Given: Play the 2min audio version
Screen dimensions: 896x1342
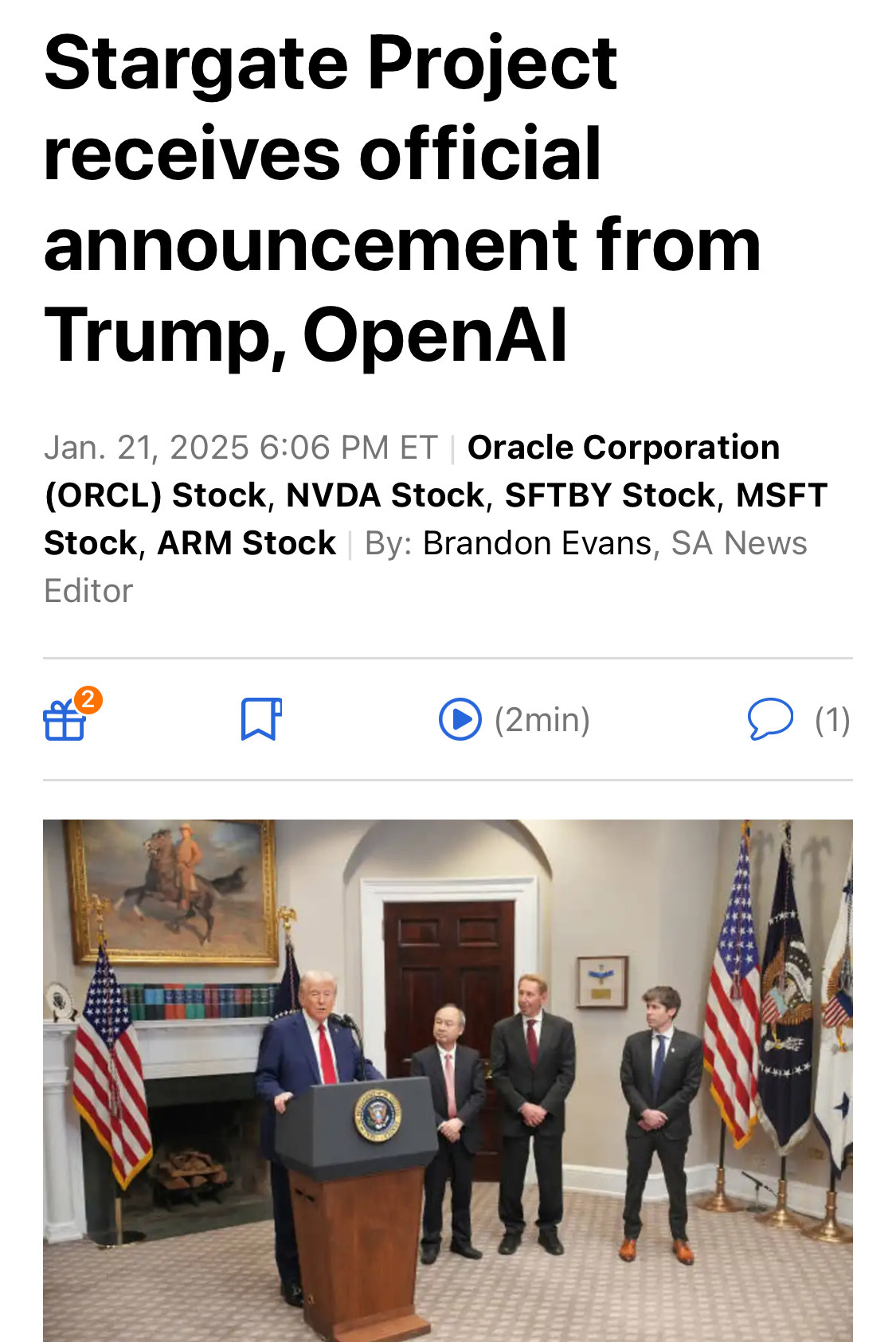Looking at the screenshot, I should tap(460, 719).
